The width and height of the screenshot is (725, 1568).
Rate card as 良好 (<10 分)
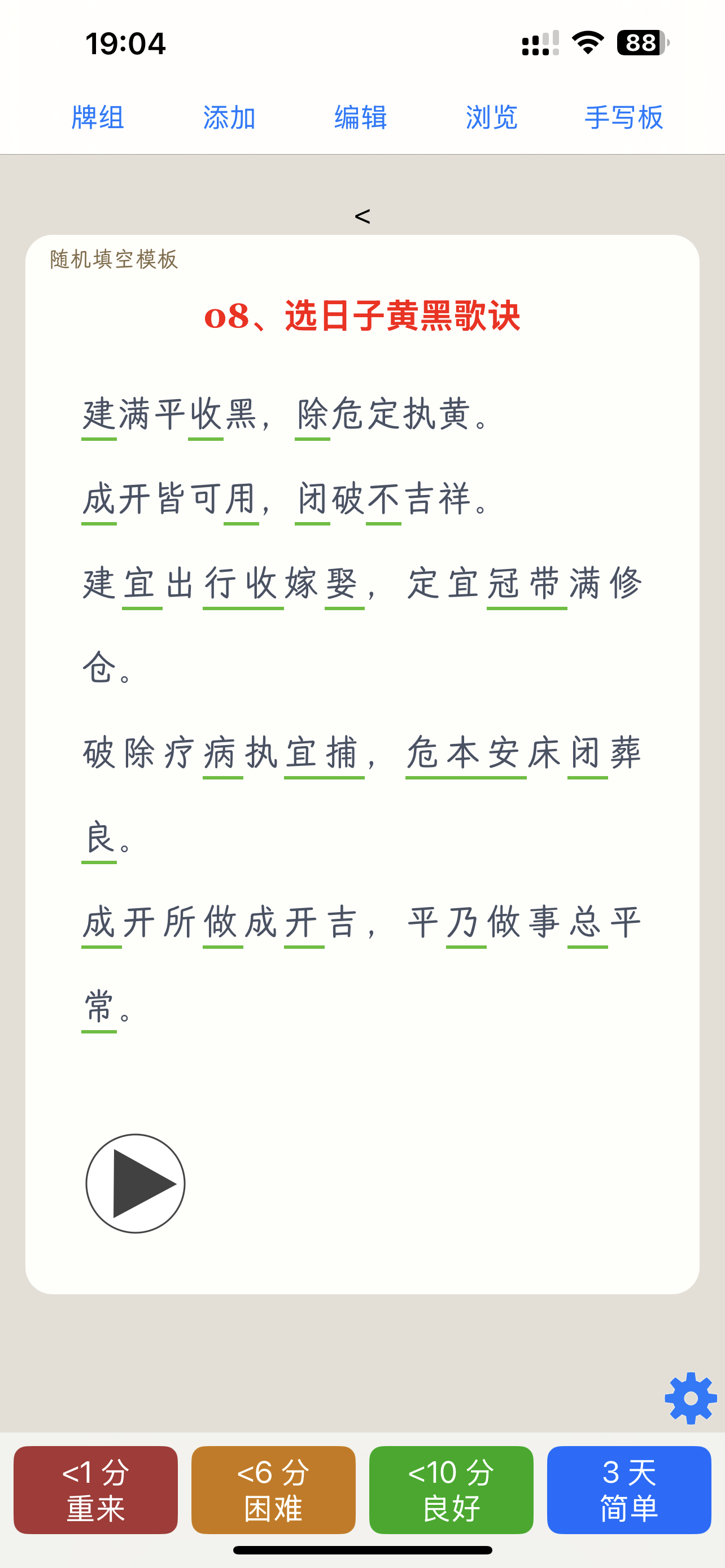(451, 1490)
